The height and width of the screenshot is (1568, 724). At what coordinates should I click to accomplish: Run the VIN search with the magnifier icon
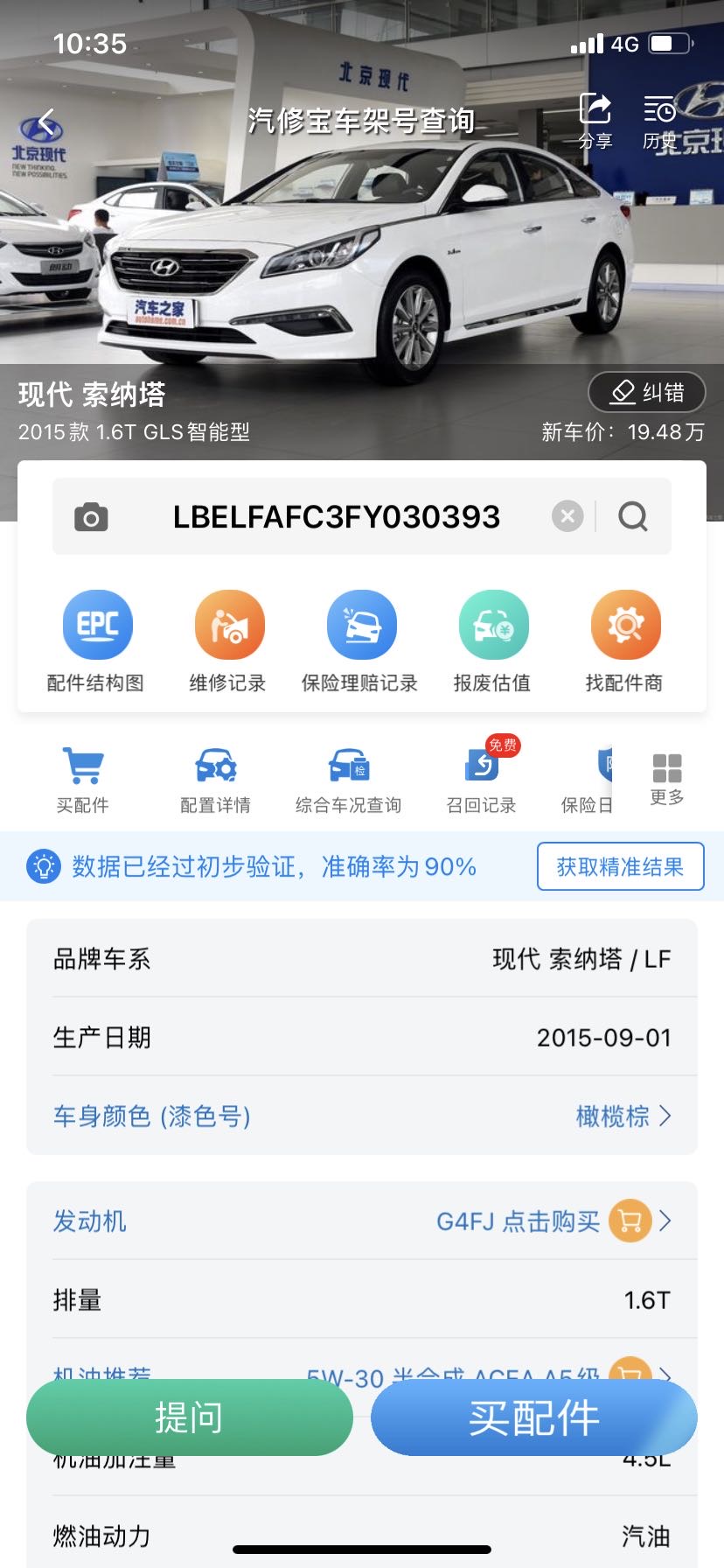[x=633, y=516]
